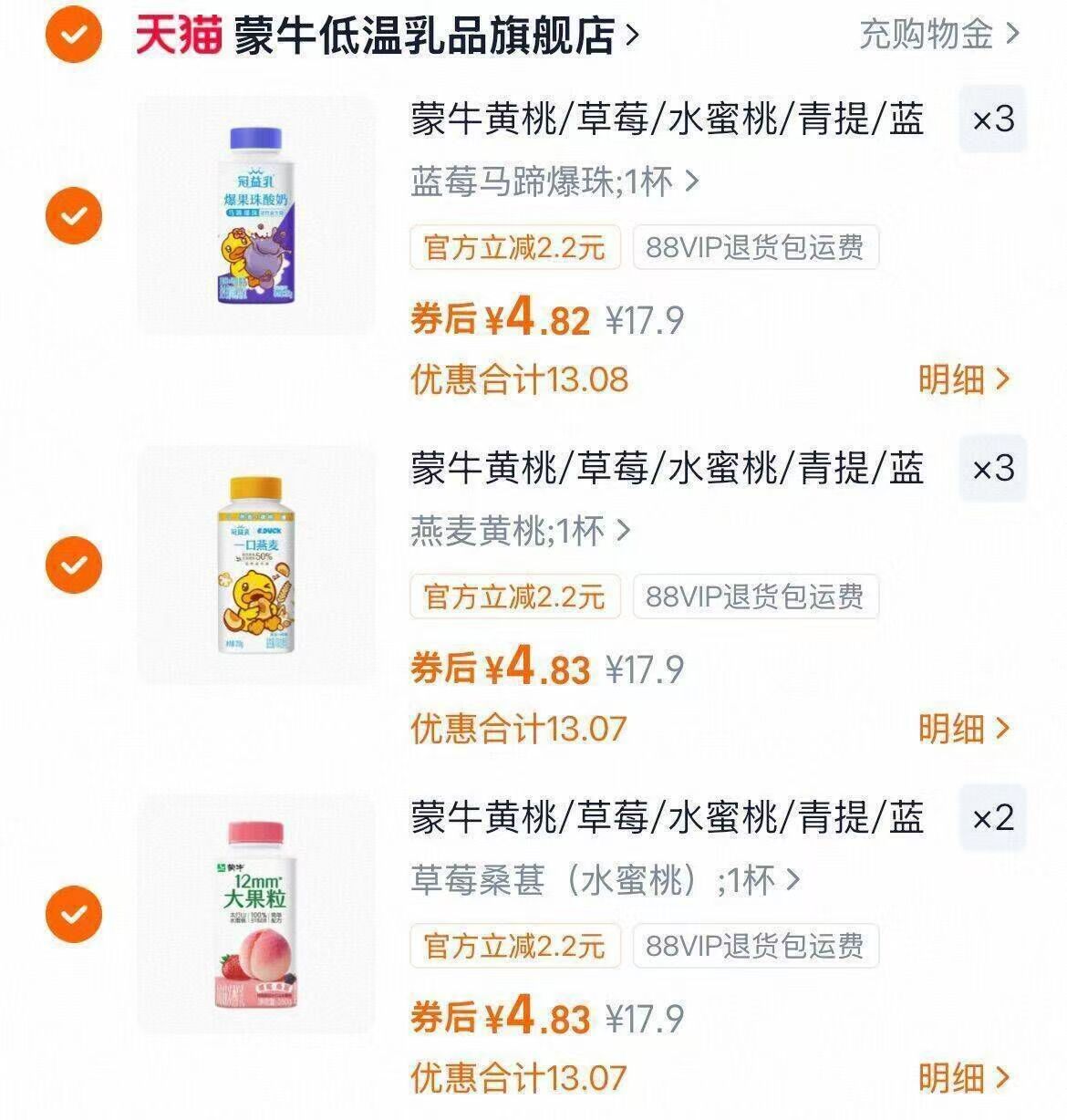1067x1120 pixels.
Task: Open the 12mm大果粒 product image
Action: click(x=255, y=913)
